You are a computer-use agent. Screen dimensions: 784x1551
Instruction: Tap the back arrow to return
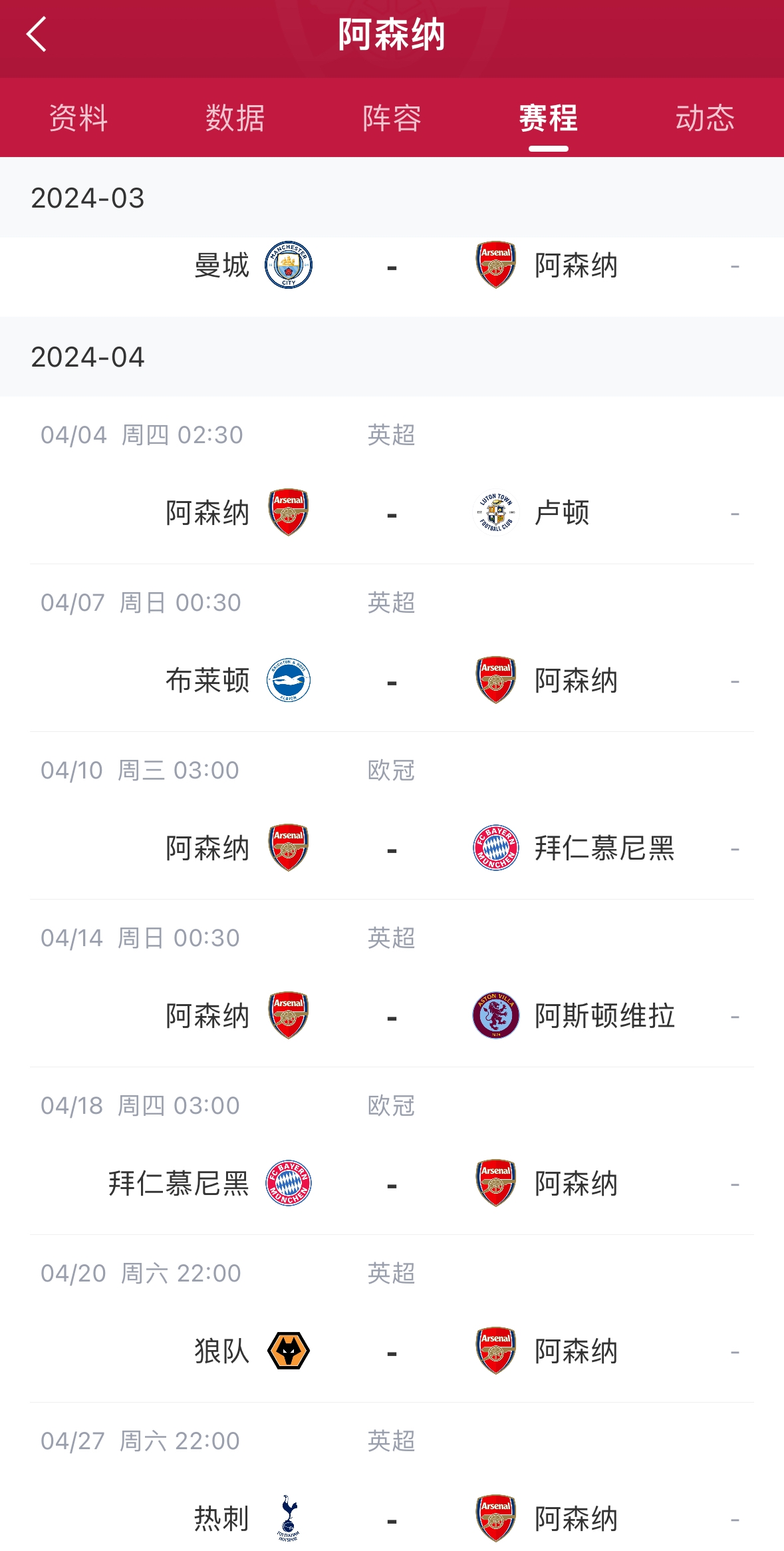(x=38, y=35)
